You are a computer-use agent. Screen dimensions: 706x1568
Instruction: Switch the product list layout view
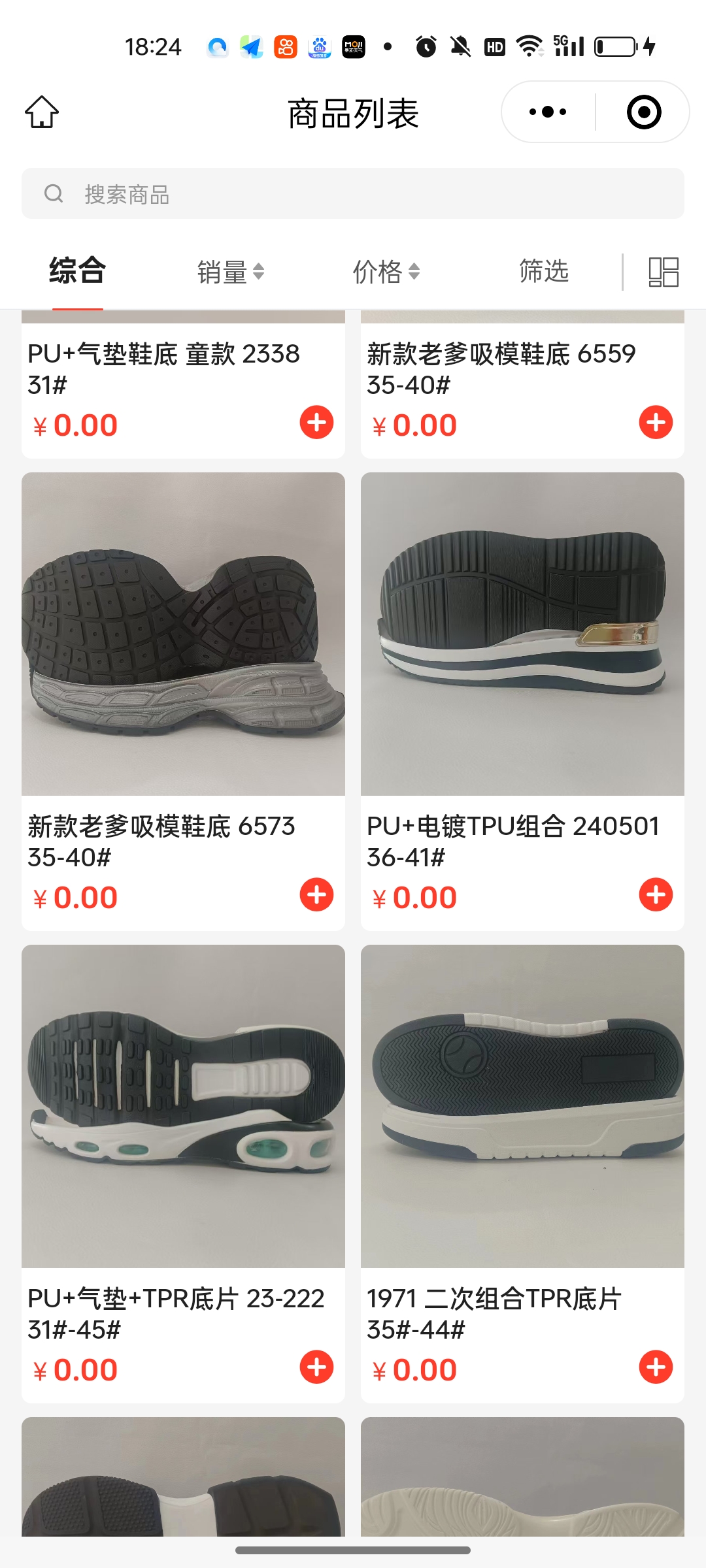(663, 272)
